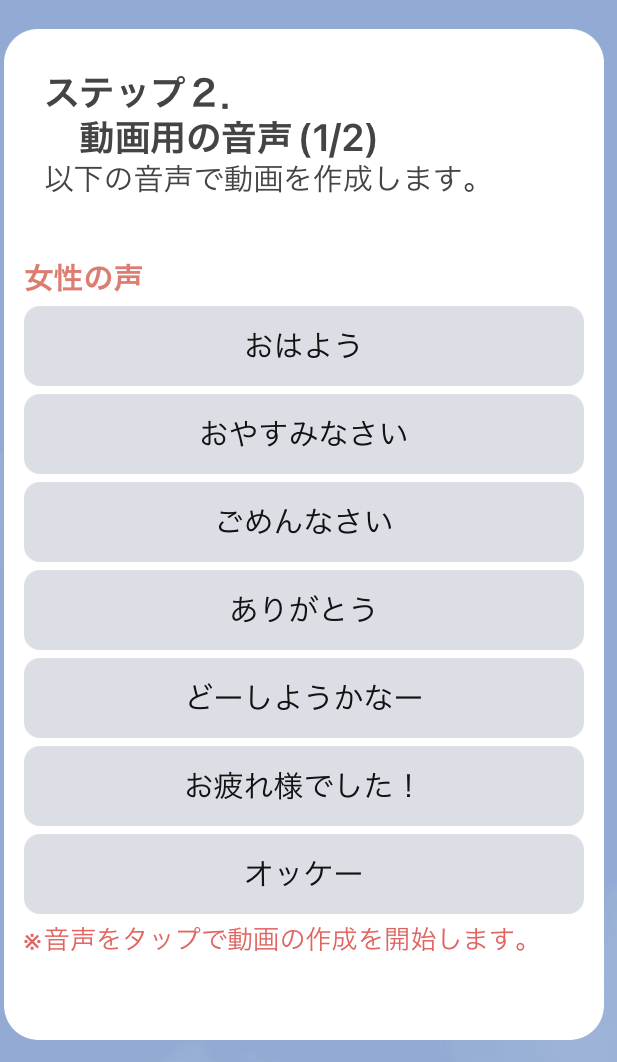617x1062 pixels.
Task: Pick the ありがとう voice
Action: tap(303, 610)
